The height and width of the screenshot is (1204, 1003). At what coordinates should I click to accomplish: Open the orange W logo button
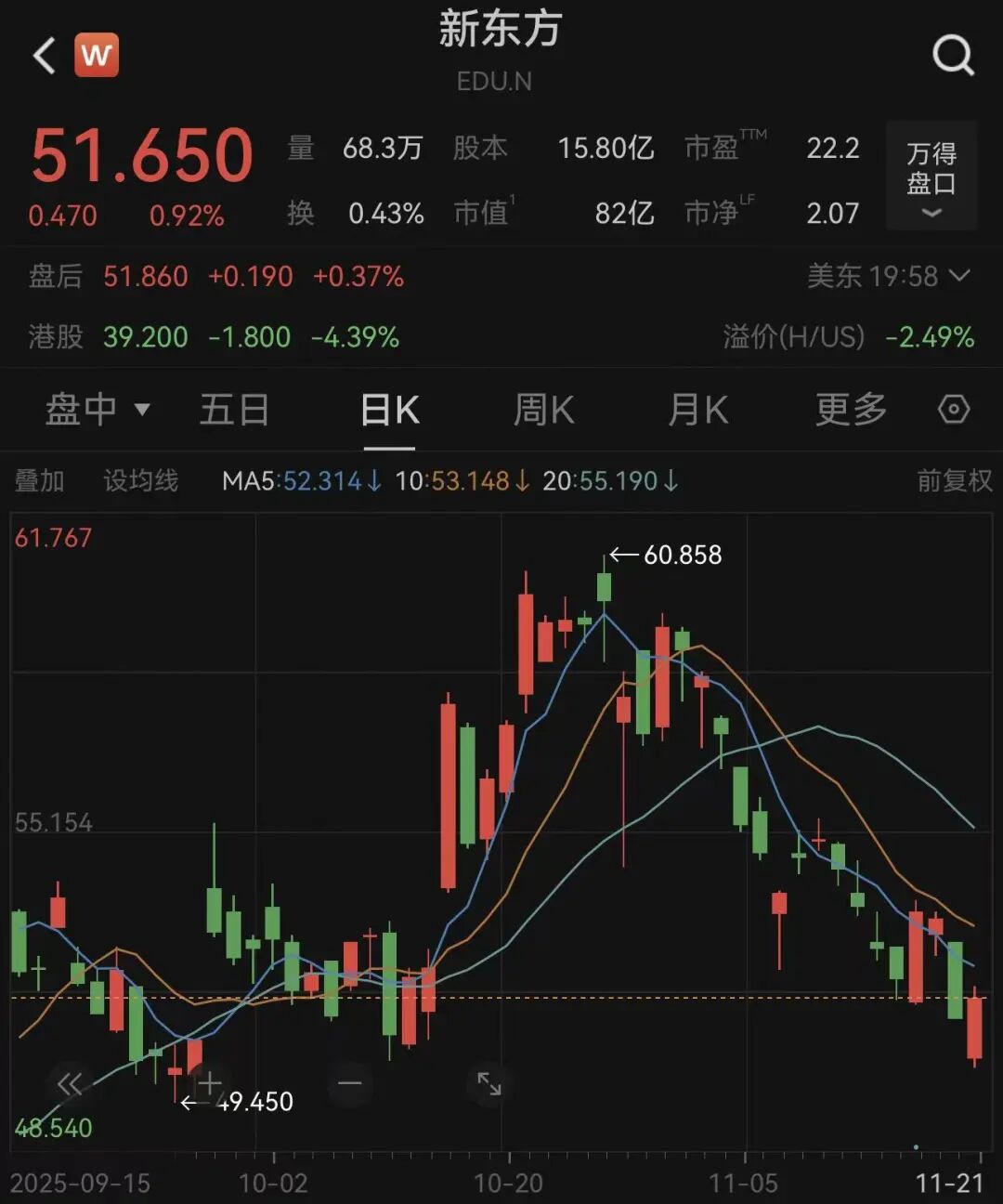[97, 55]
